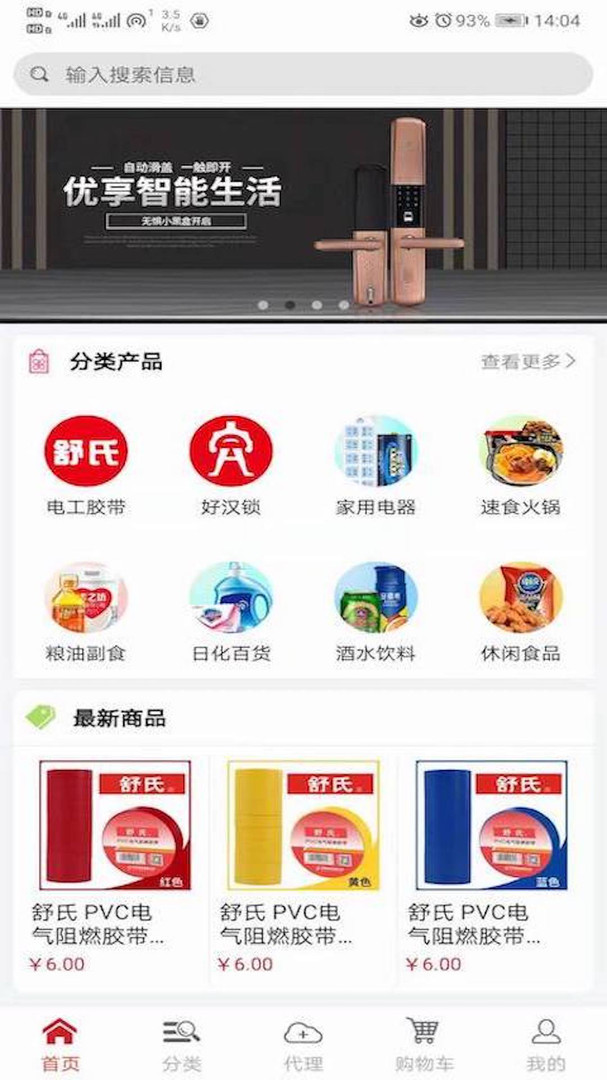The width and height of the screenshot is (607, 1080).
Task: Go to the 我的 profile tab
Action: point(545,1043)
